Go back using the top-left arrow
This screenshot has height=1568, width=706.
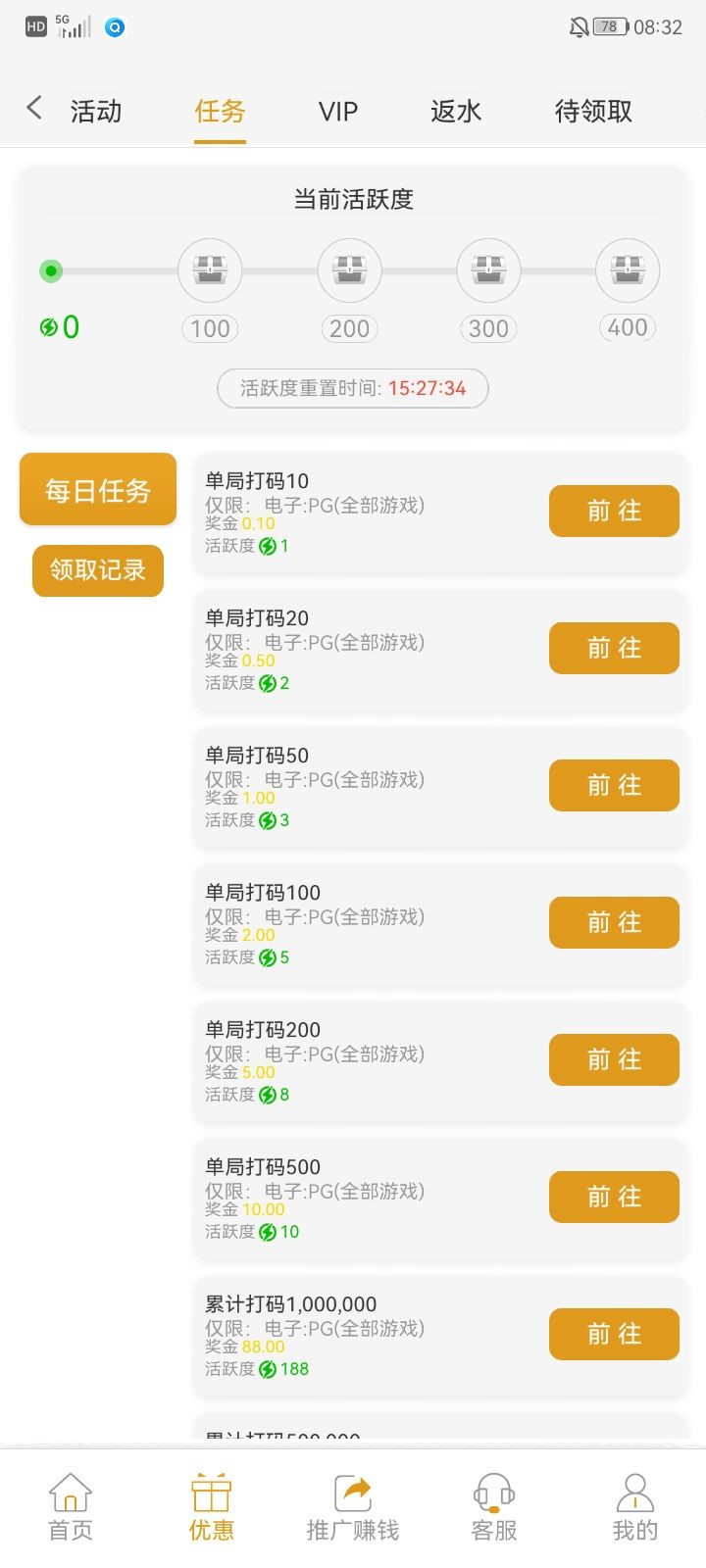click(35, 109)
